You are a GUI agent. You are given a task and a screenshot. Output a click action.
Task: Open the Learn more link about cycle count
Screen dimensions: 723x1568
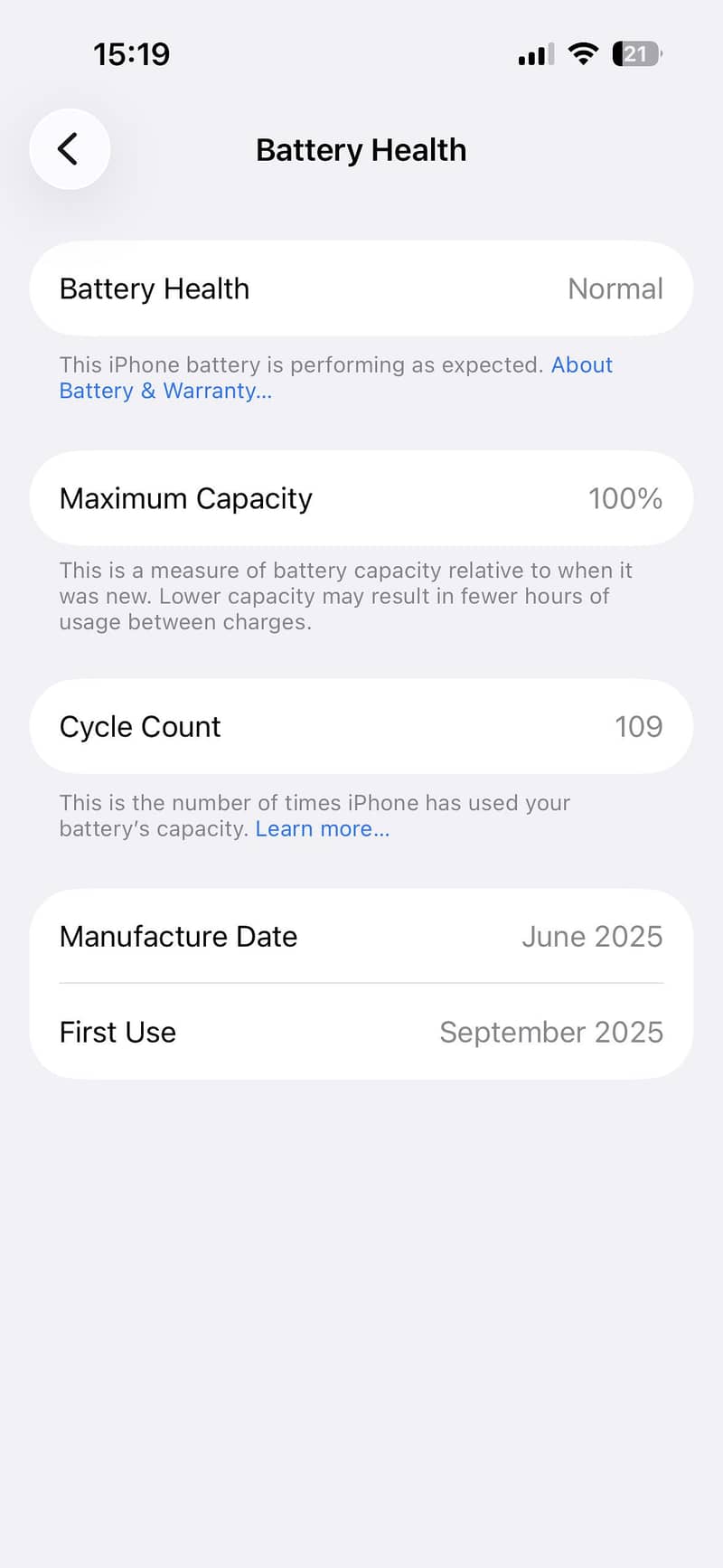[322, 828]
